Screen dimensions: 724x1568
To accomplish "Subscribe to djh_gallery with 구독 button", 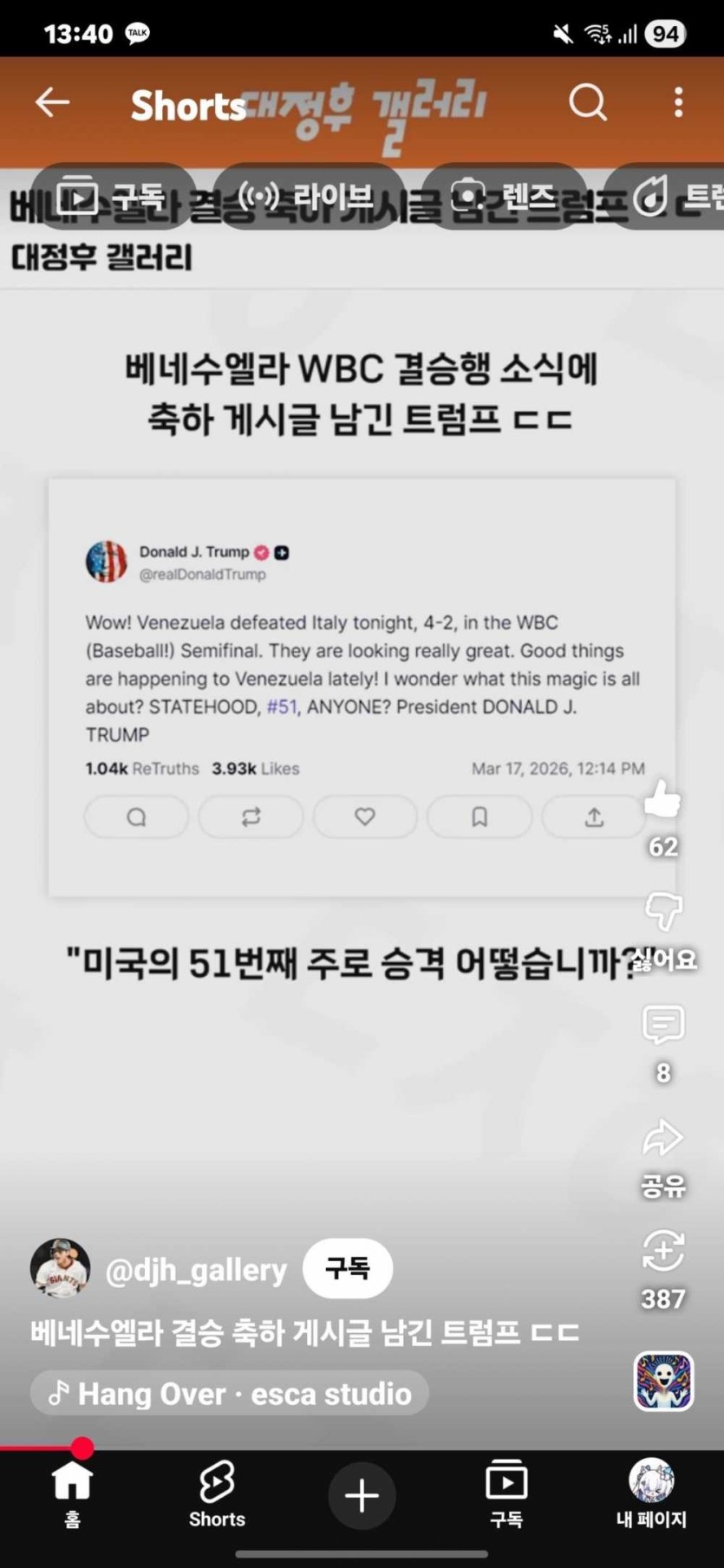I will (347, 1269).
